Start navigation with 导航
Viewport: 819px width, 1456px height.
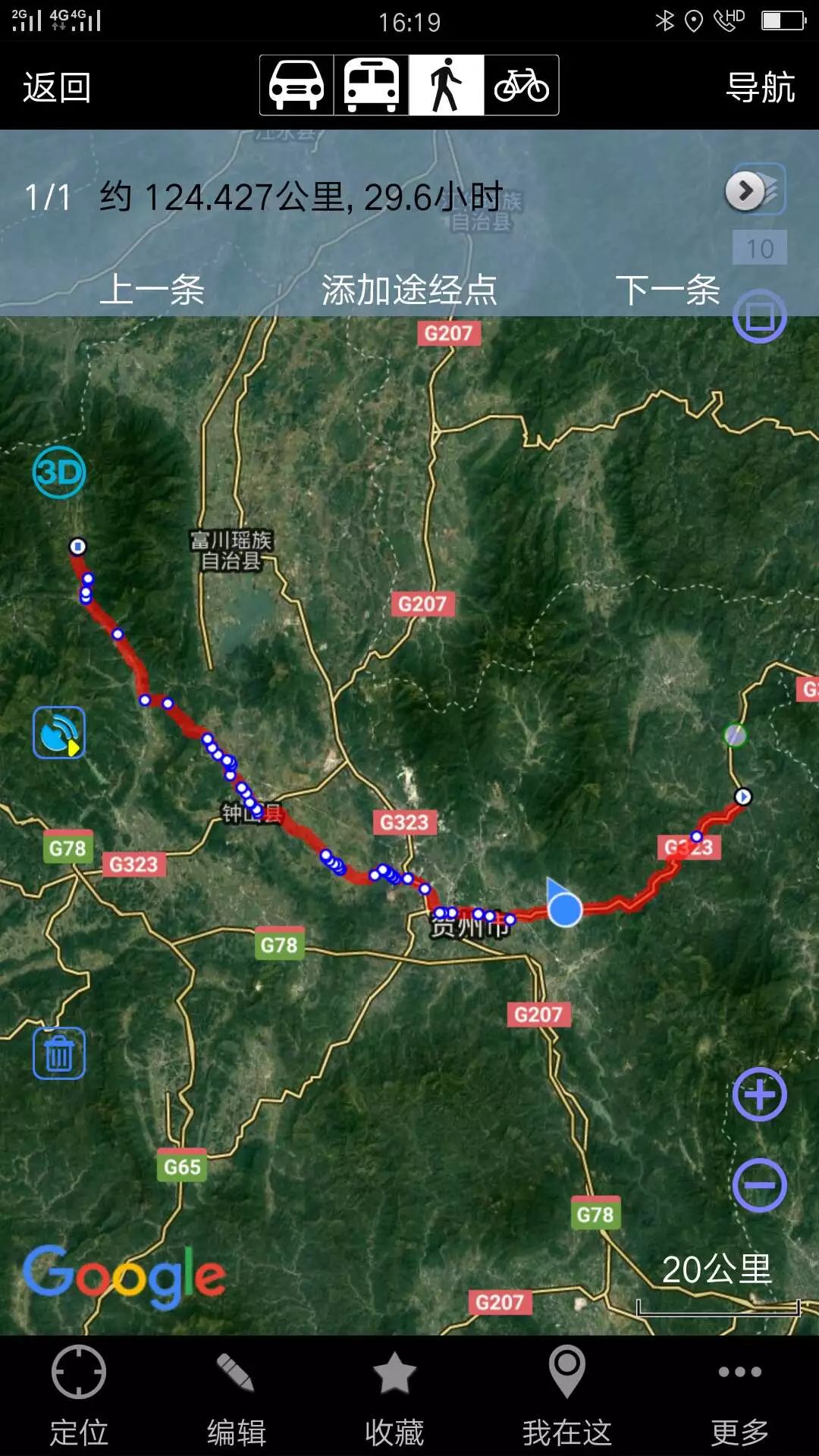(760, 87)
